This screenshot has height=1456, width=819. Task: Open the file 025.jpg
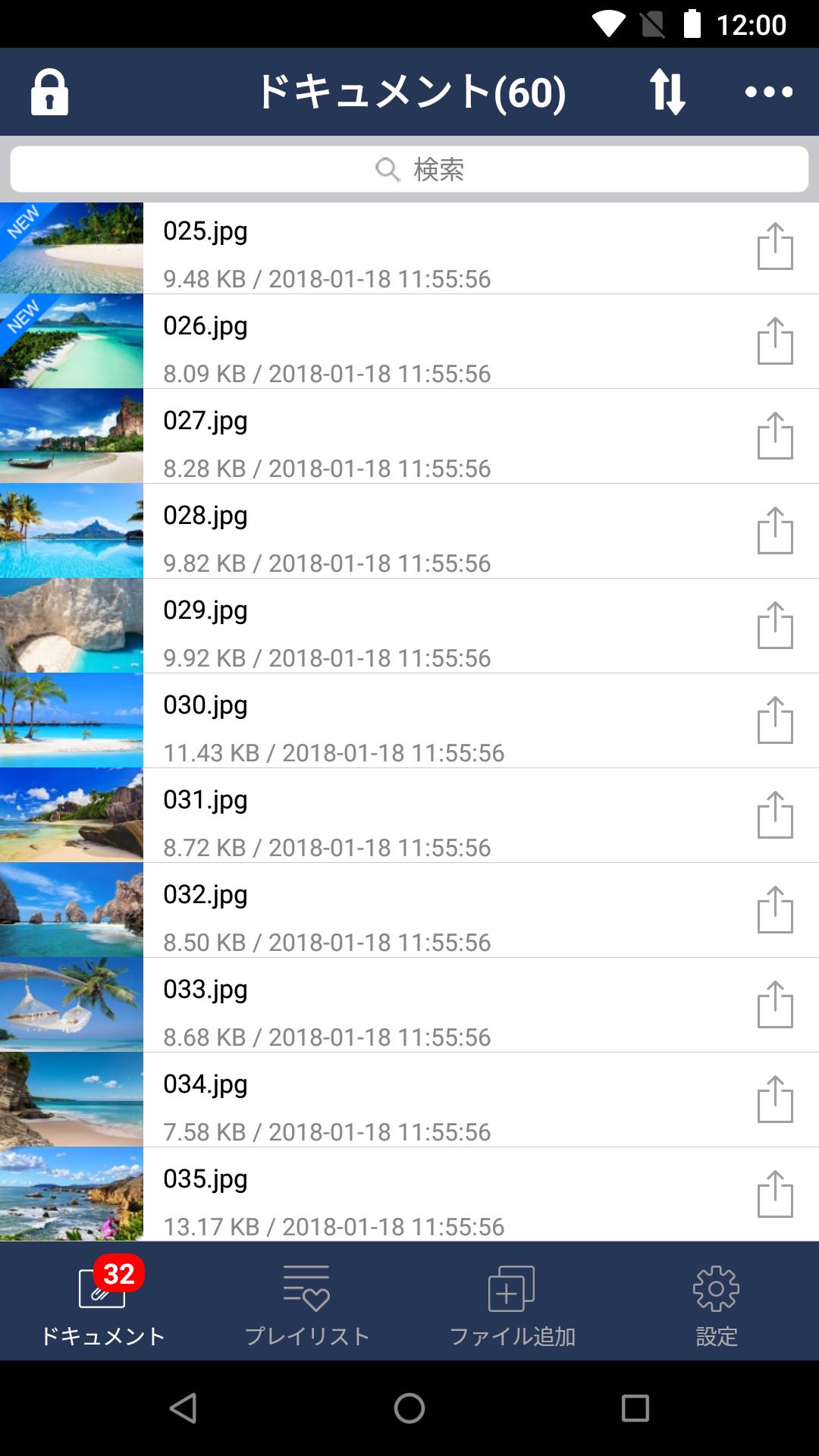[x=409, y=248]
